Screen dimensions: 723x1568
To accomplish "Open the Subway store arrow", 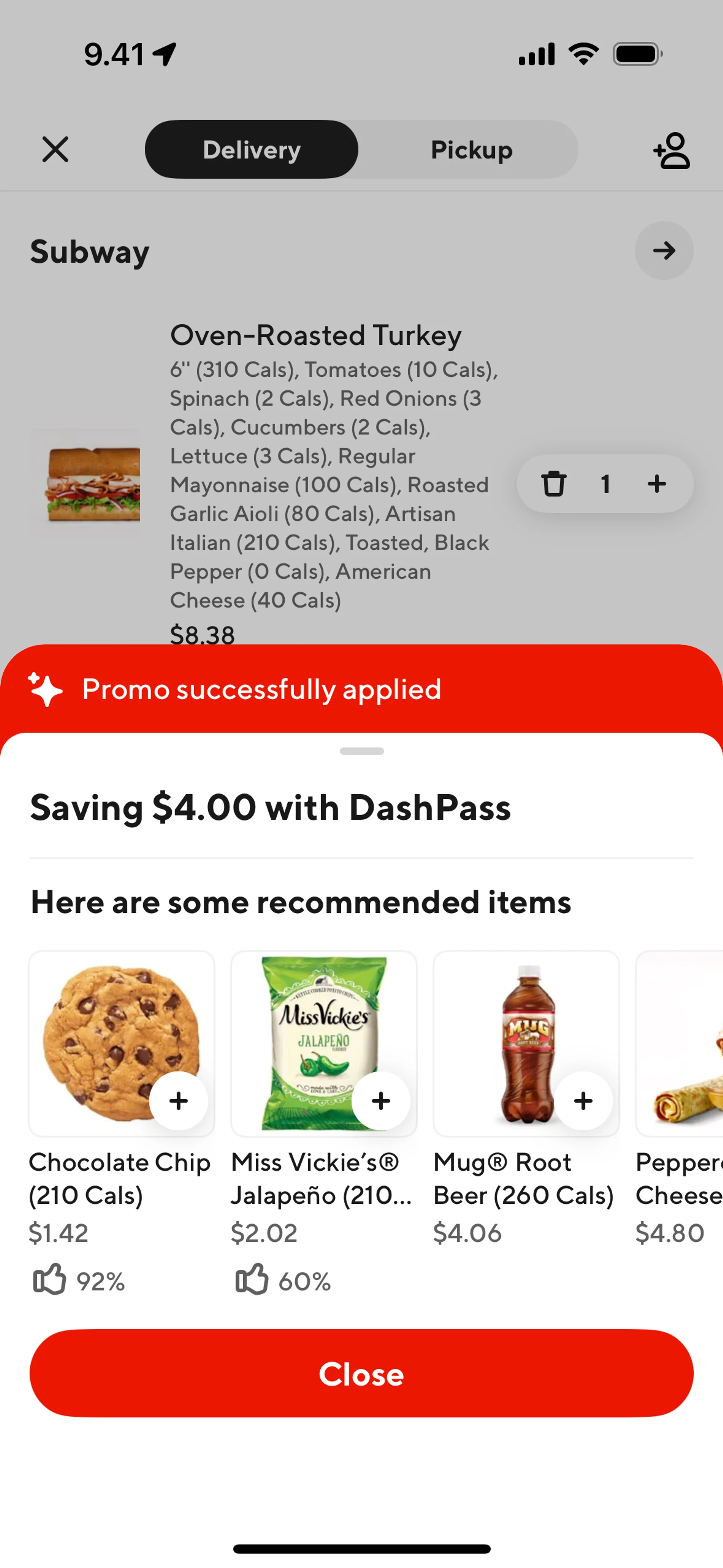I will pos(664,250).
